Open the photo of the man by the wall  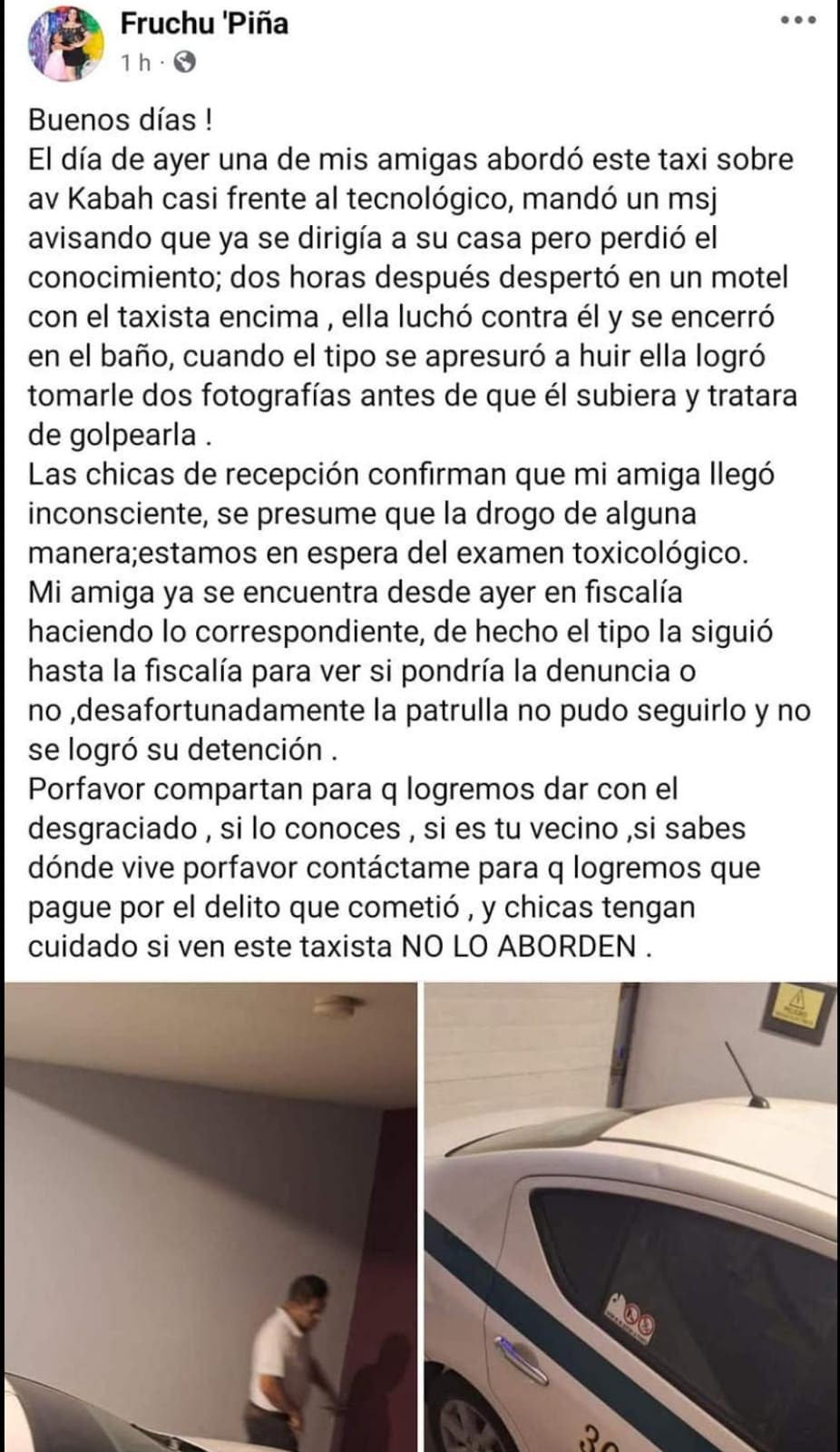click(x=210, y=1216)
